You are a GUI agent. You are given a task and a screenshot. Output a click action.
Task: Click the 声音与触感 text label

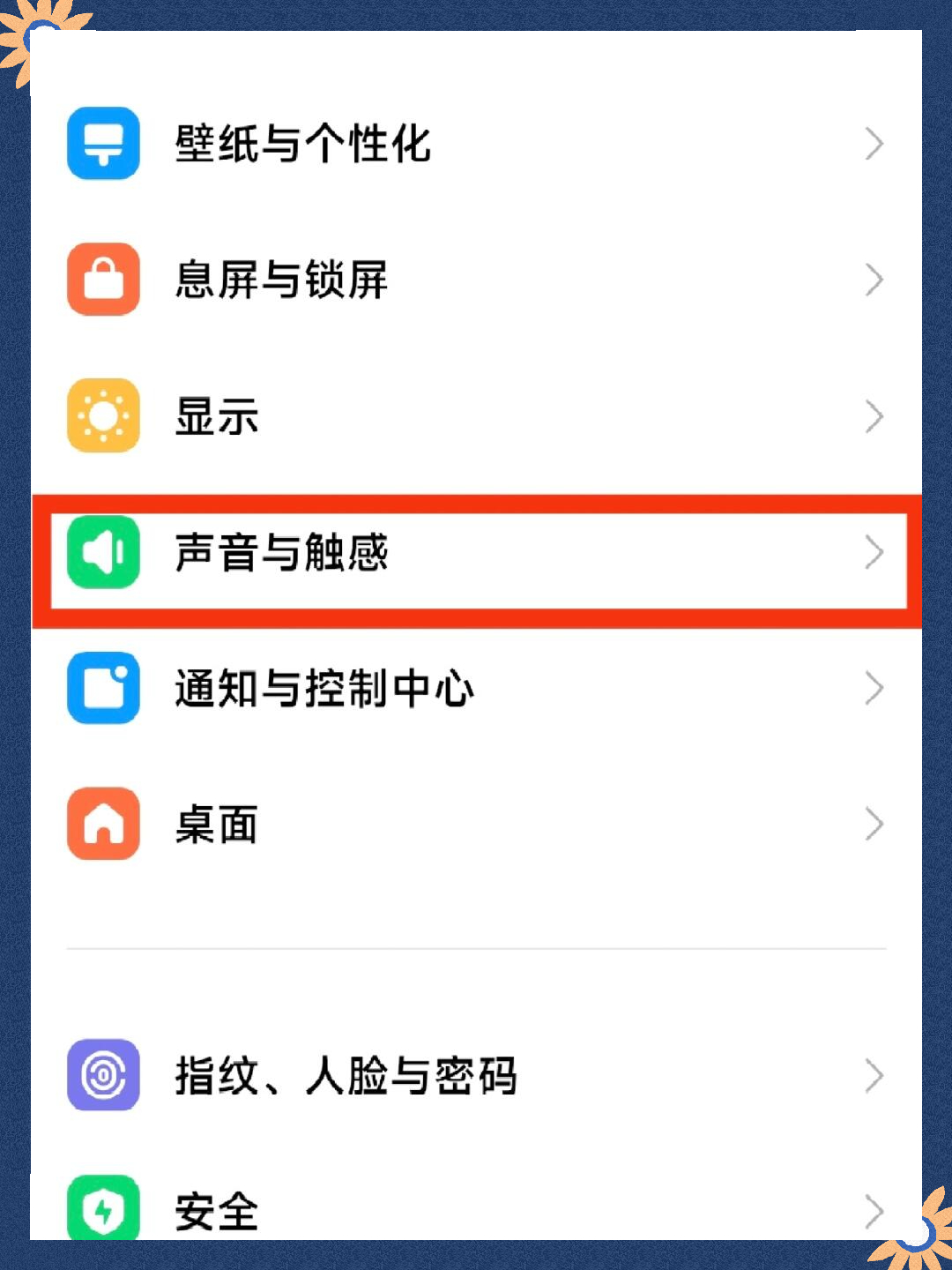284,553
